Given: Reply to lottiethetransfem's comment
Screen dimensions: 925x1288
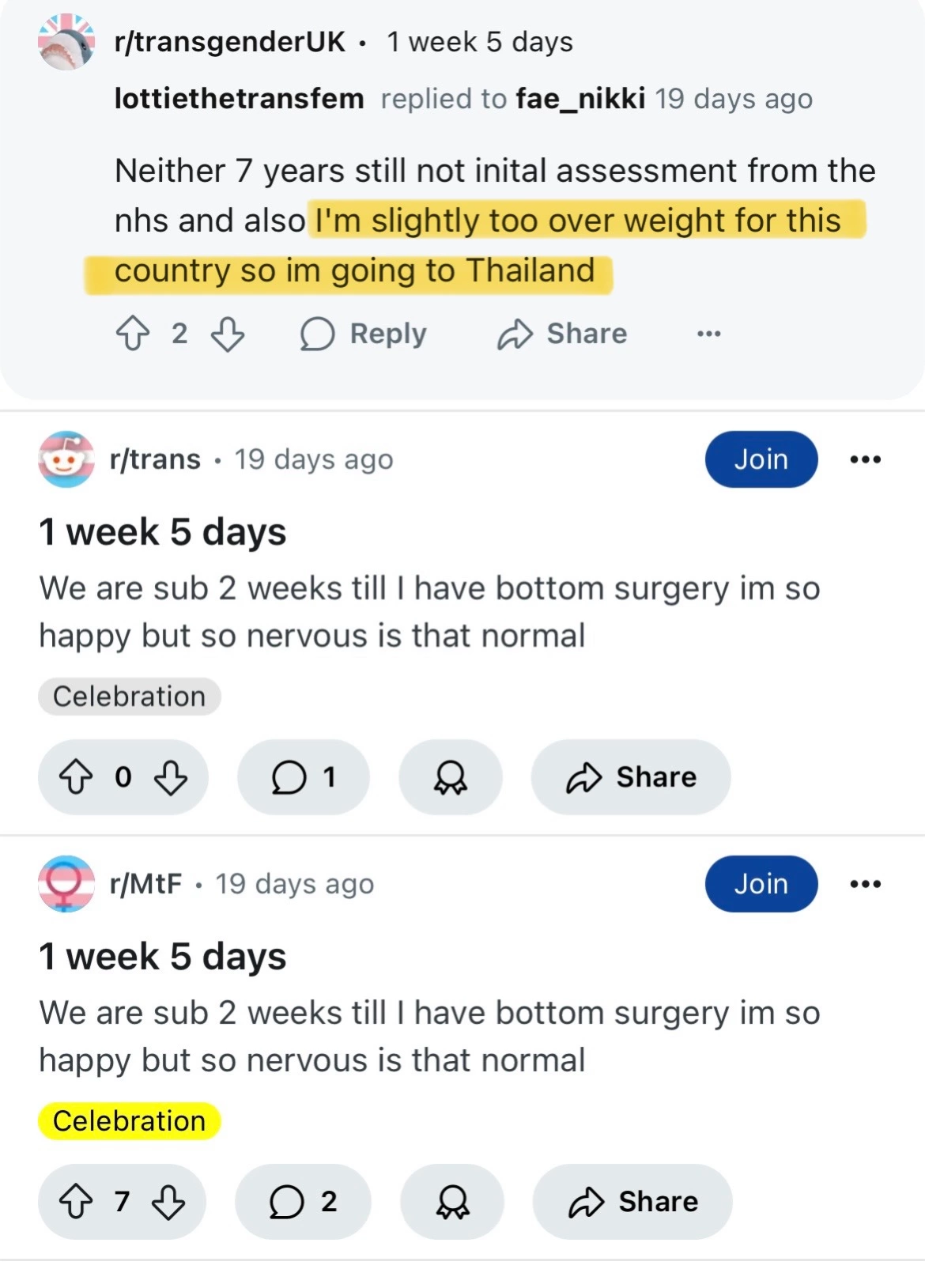Looking at the screenshot, I should 364,334.
